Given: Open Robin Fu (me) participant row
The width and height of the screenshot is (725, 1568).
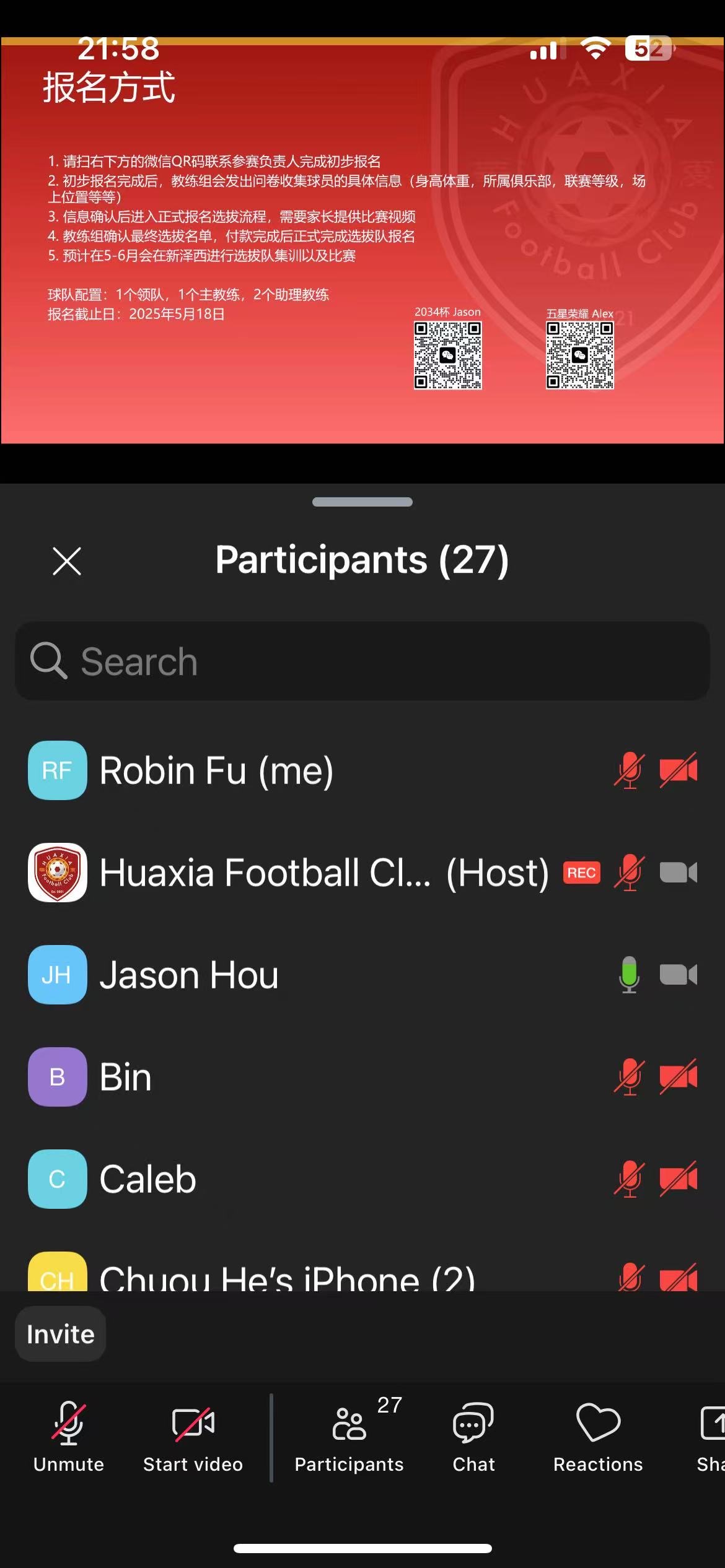Looking at the screenshot, I should tap(362, 770).
